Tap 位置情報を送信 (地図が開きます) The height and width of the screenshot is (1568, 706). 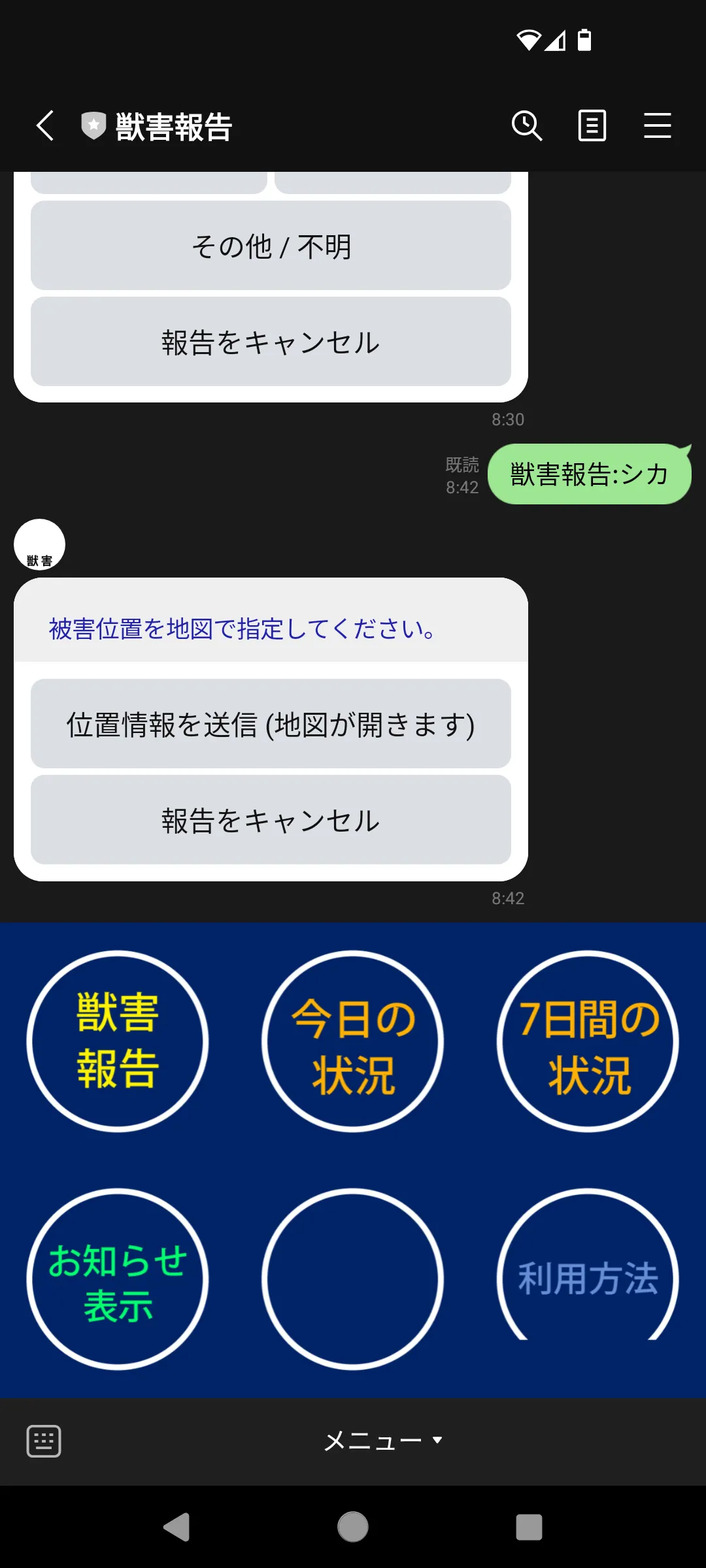point(271,724)
